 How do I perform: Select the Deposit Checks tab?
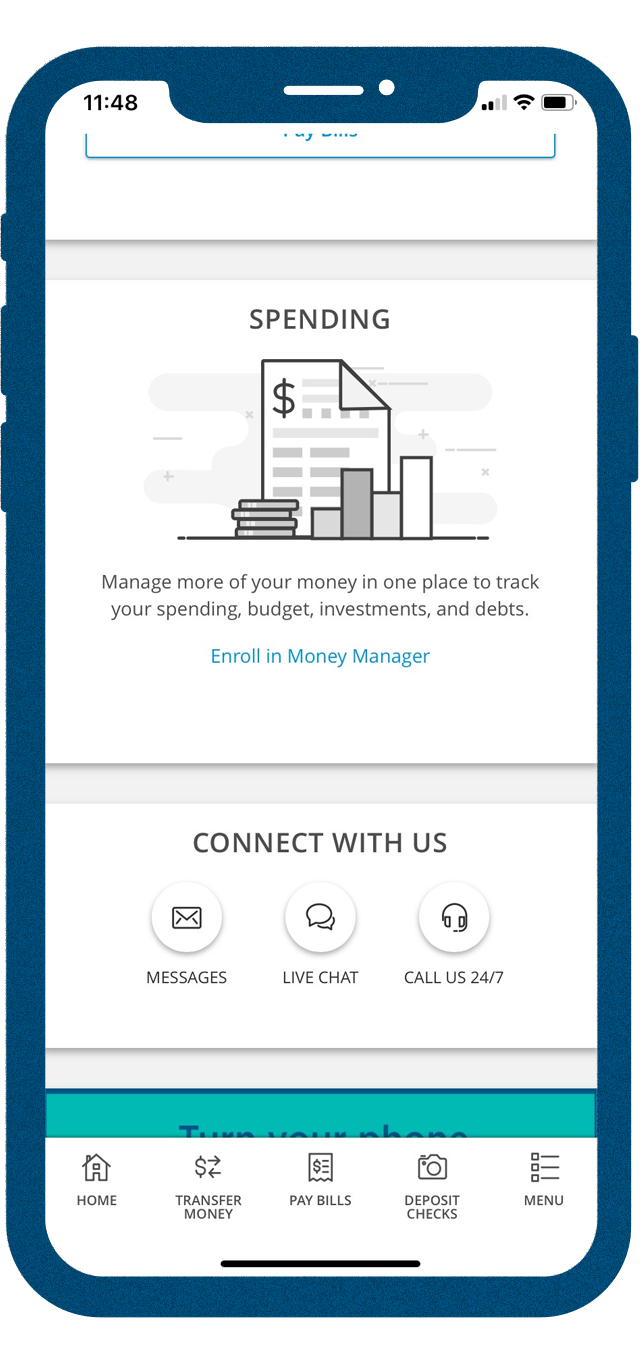432,1185
